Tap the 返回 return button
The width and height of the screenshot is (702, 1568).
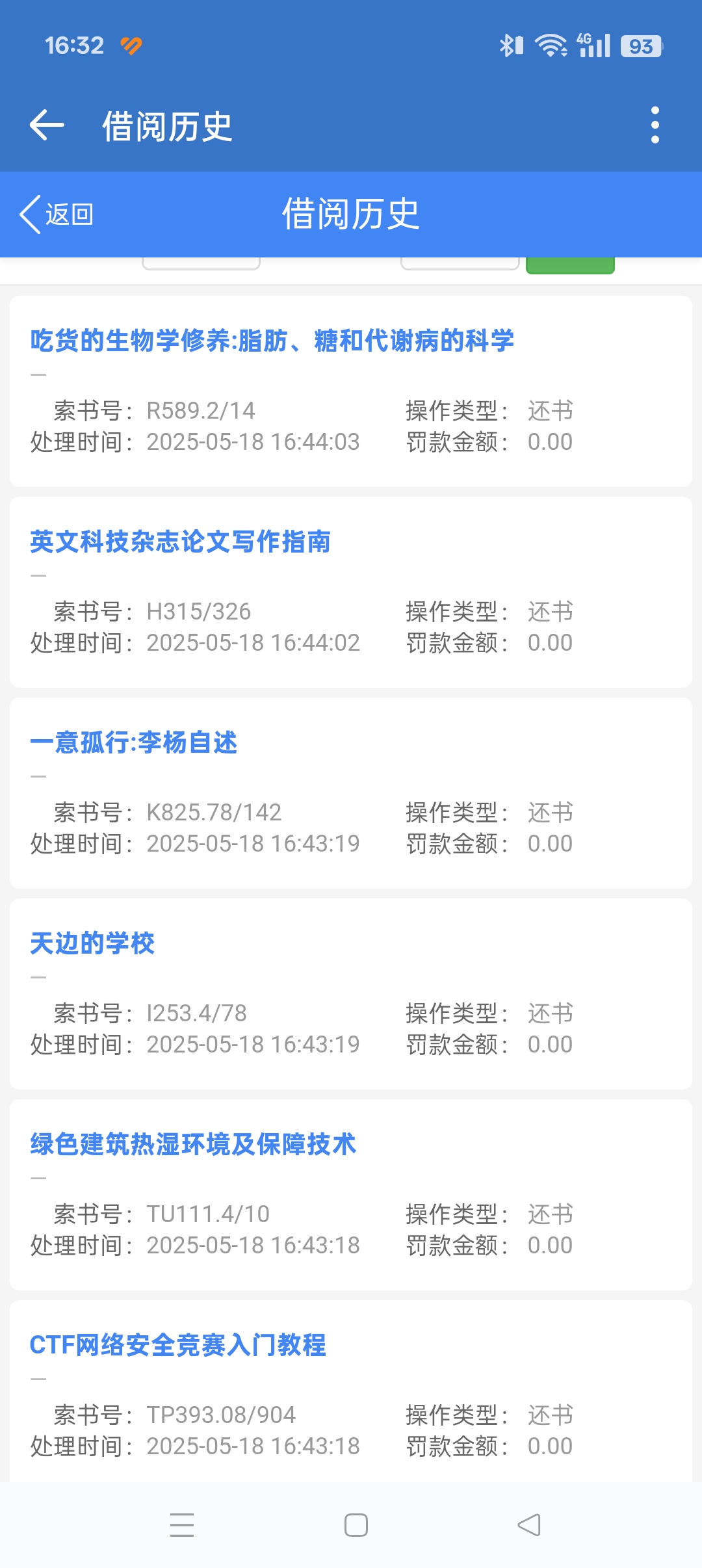(x=57, y=215)
